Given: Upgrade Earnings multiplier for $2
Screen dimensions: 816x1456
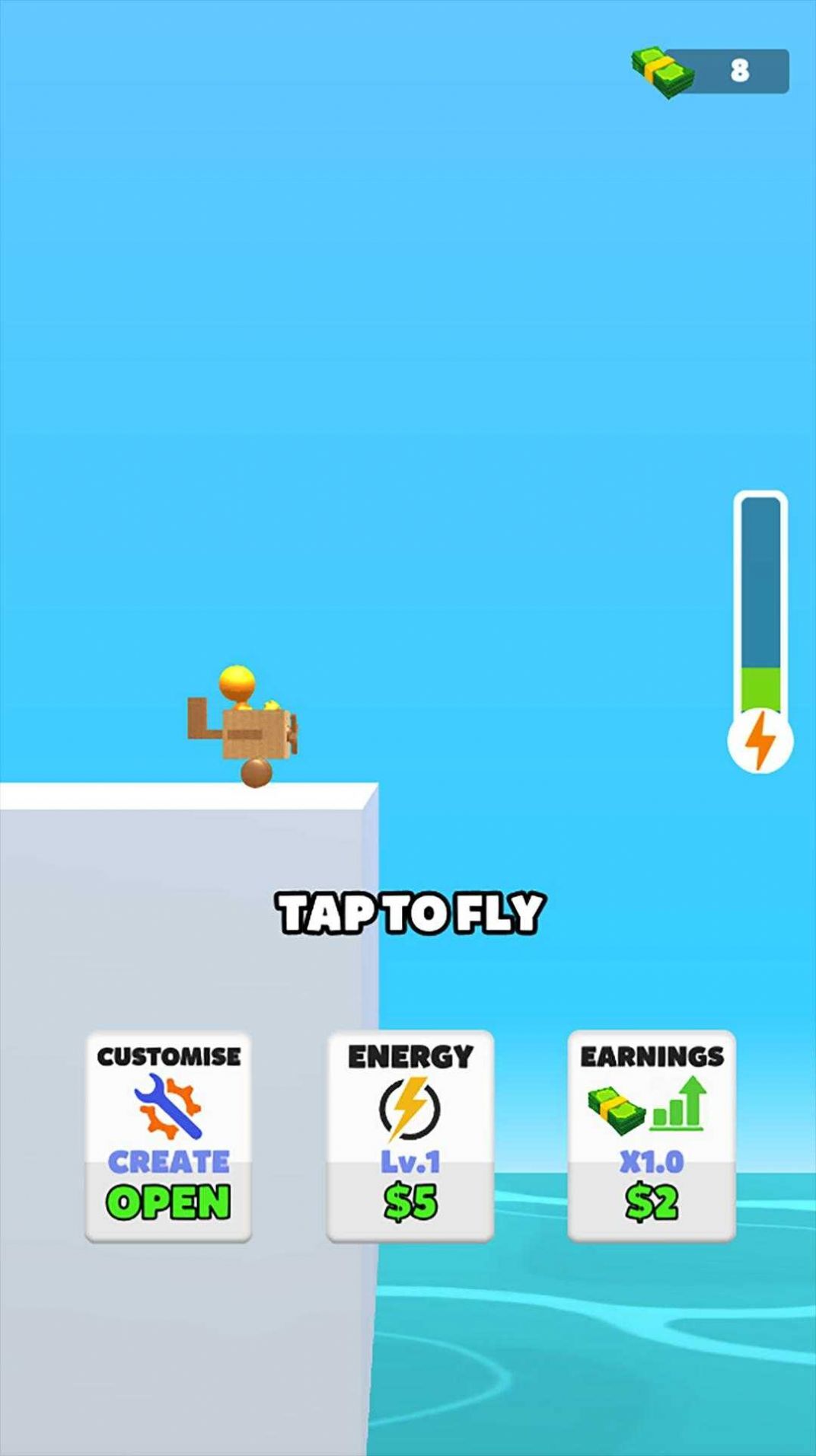Looking at the screenshot, I should click(x=652, y=1135).
